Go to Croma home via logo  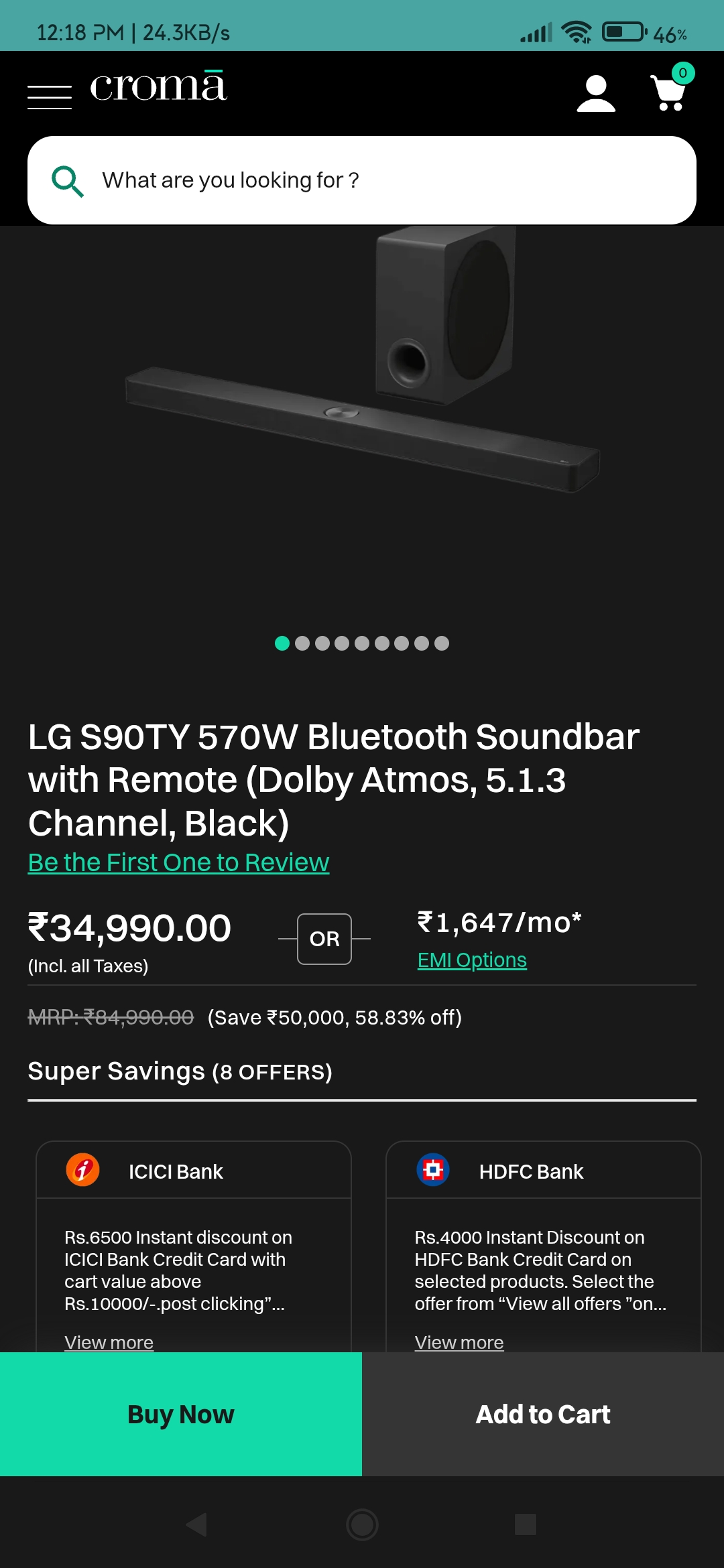[159, 87]
